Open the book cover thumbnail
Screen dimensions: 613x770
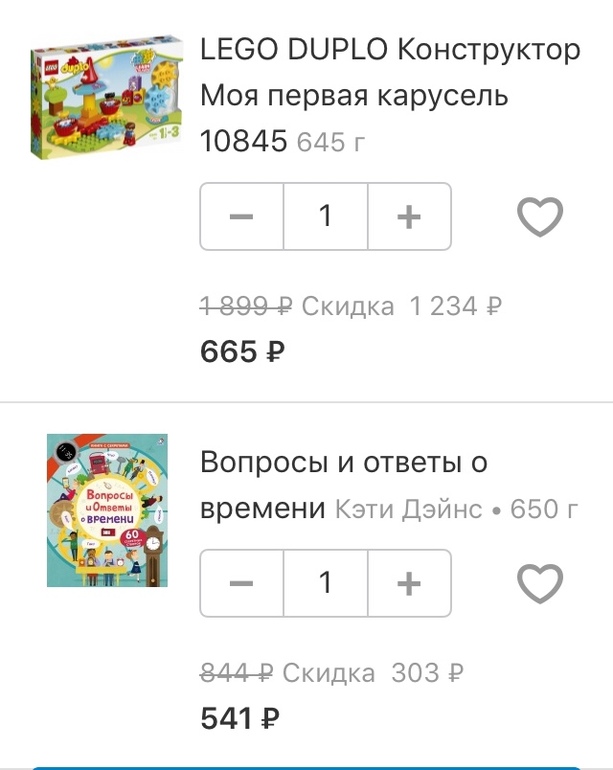(107, 511)
